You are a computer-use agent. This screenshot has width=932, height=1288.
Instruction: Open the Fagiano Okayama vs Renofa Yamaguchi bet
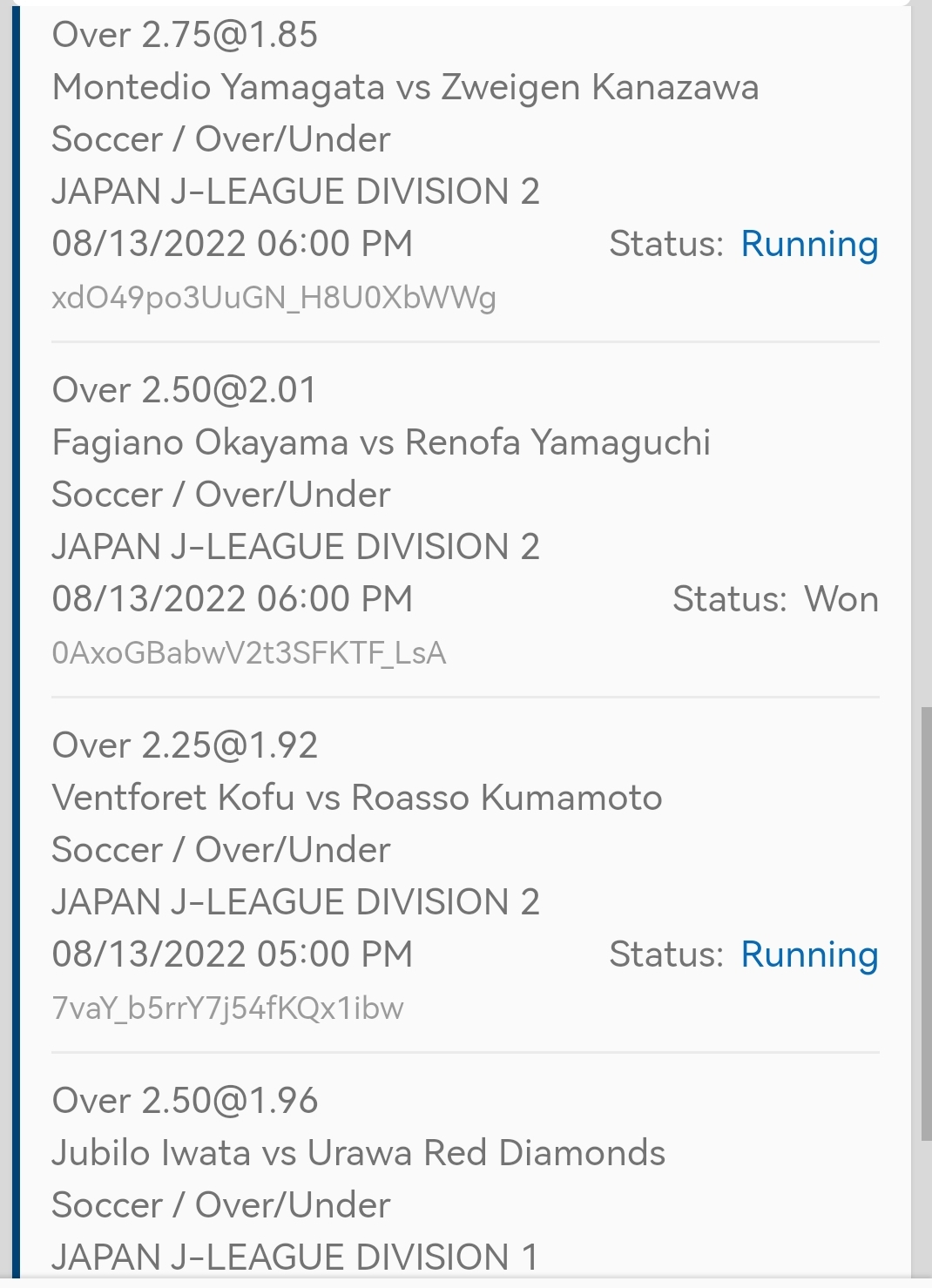tap(382, 442)
